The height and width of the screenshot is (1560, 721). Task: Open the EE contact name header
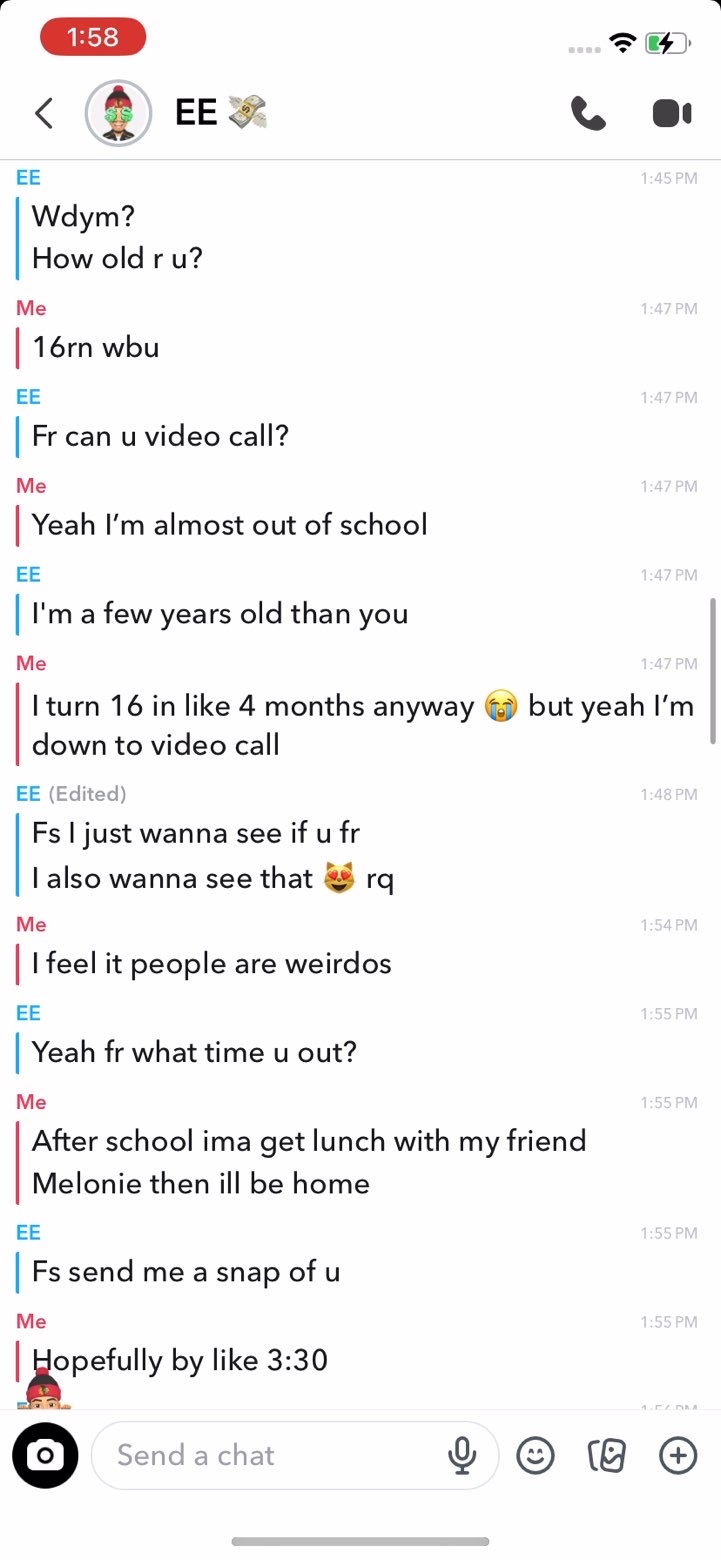pyautogui.click(x=197, y=113)
